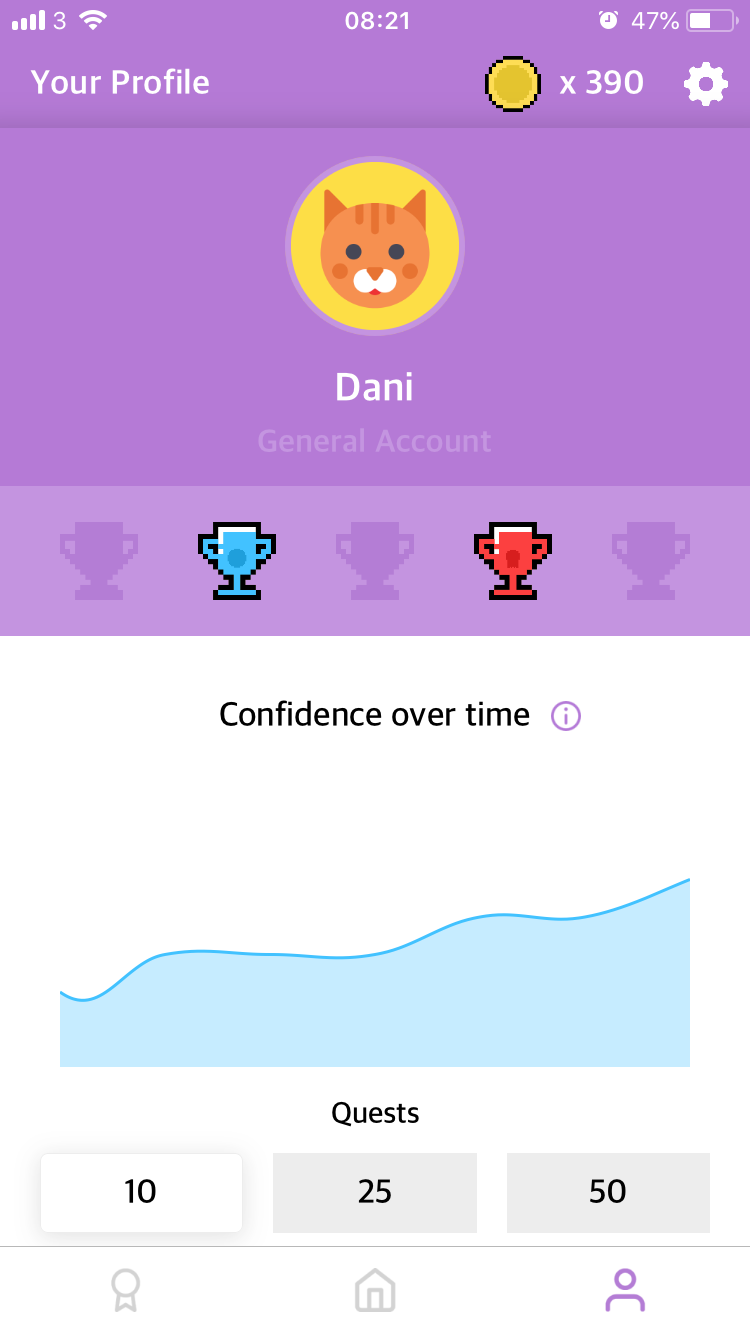Screen dimensions: 750x1334
Task: Switch graph to 25 quests
Action: click(375, 1192)
